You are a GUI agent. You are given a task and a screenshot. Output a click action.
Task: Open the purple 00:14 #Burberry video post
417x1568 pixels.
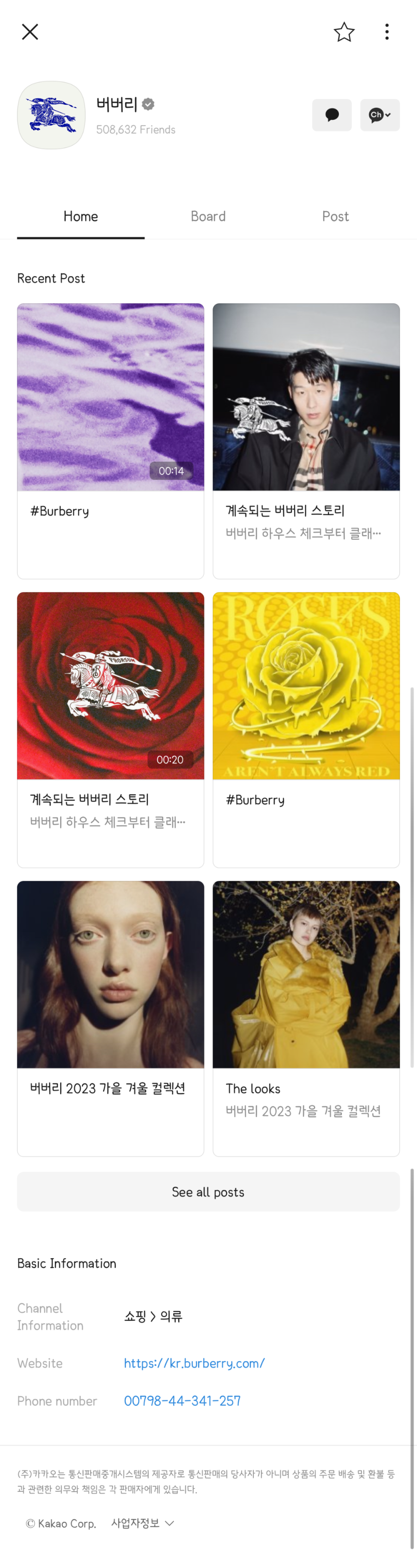pos(110,397)
